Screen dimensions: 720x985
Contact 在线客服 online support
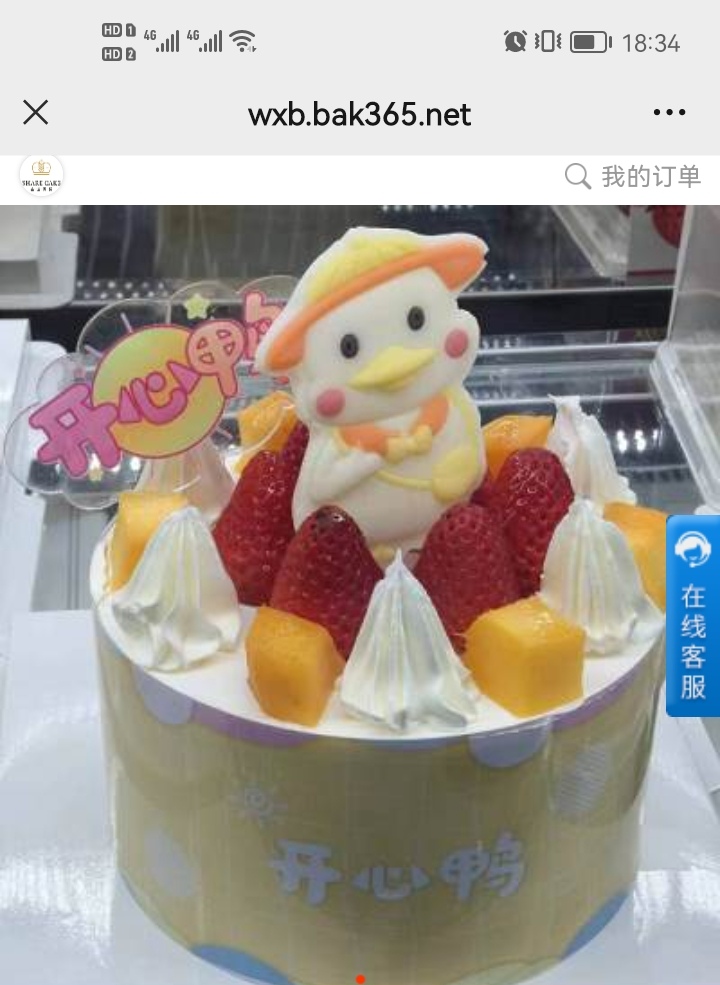coord(692,615)
